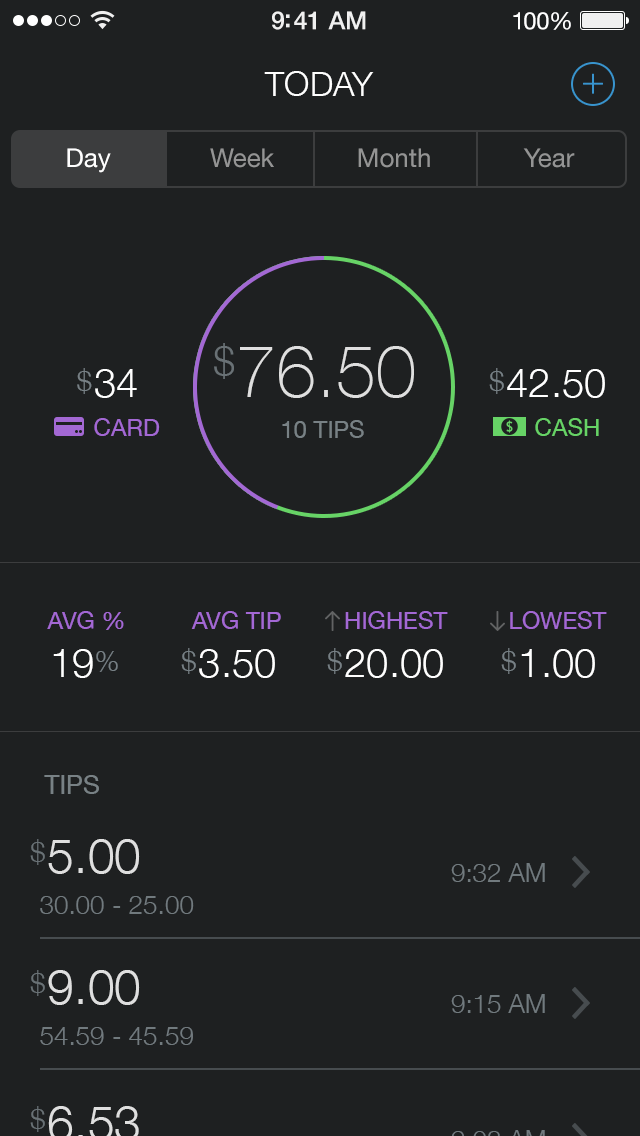Open the $6.53 tip entry
Screen dimensions: 640x1136
(320, 1103)
